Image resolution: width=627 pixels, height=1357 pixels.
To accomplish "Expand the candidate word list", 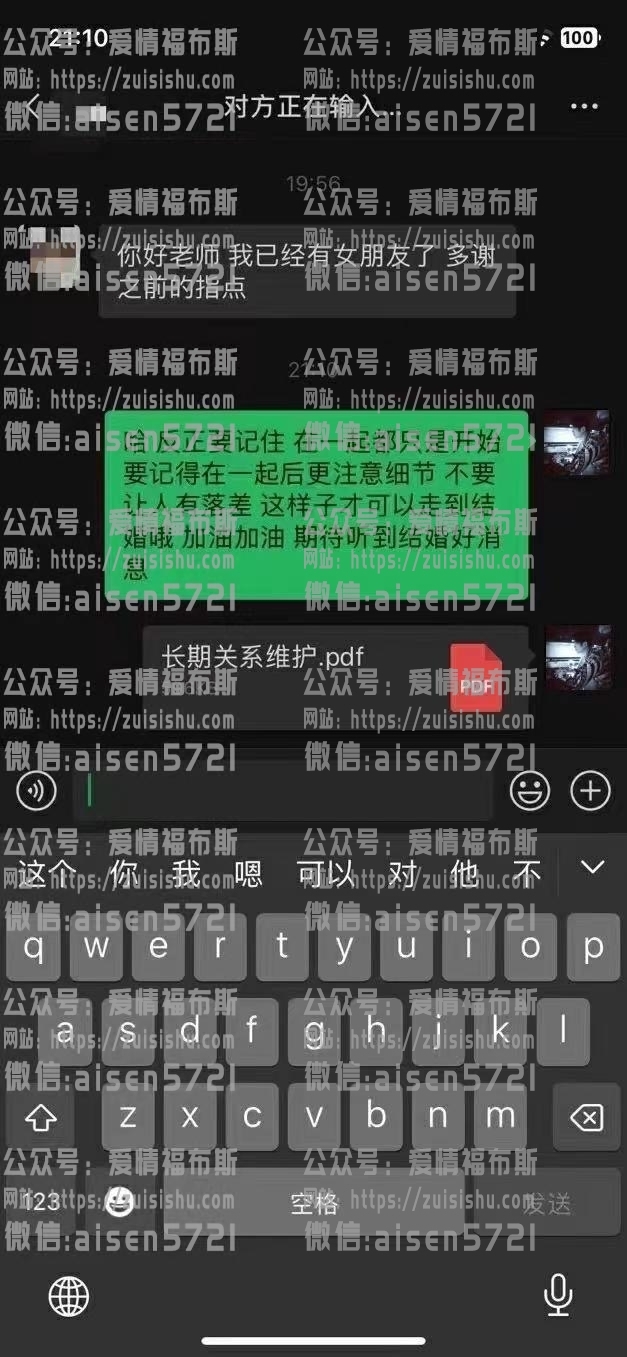I will tap(593, 867).
